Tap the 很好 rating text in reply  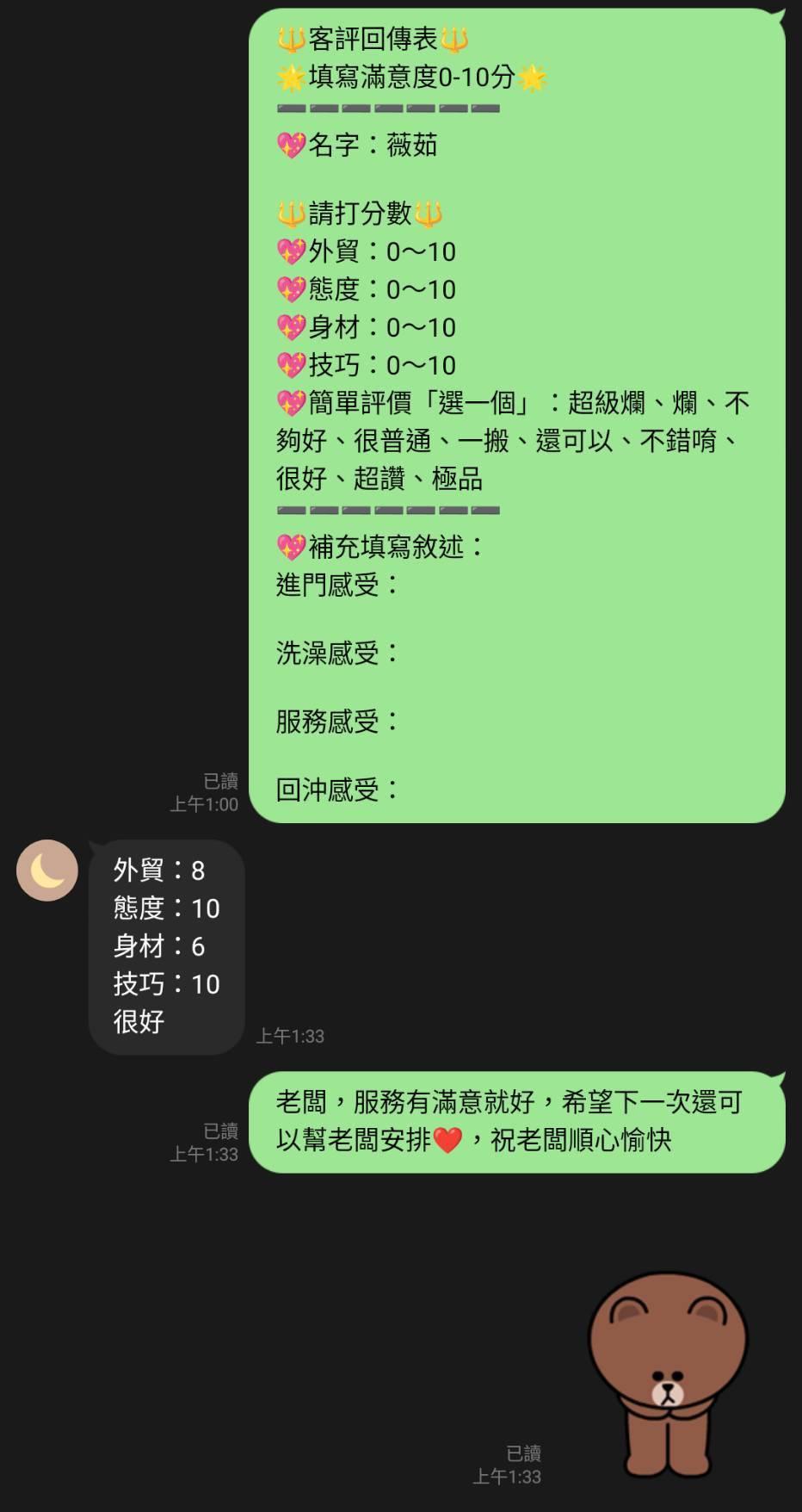tap(140, 1023)
